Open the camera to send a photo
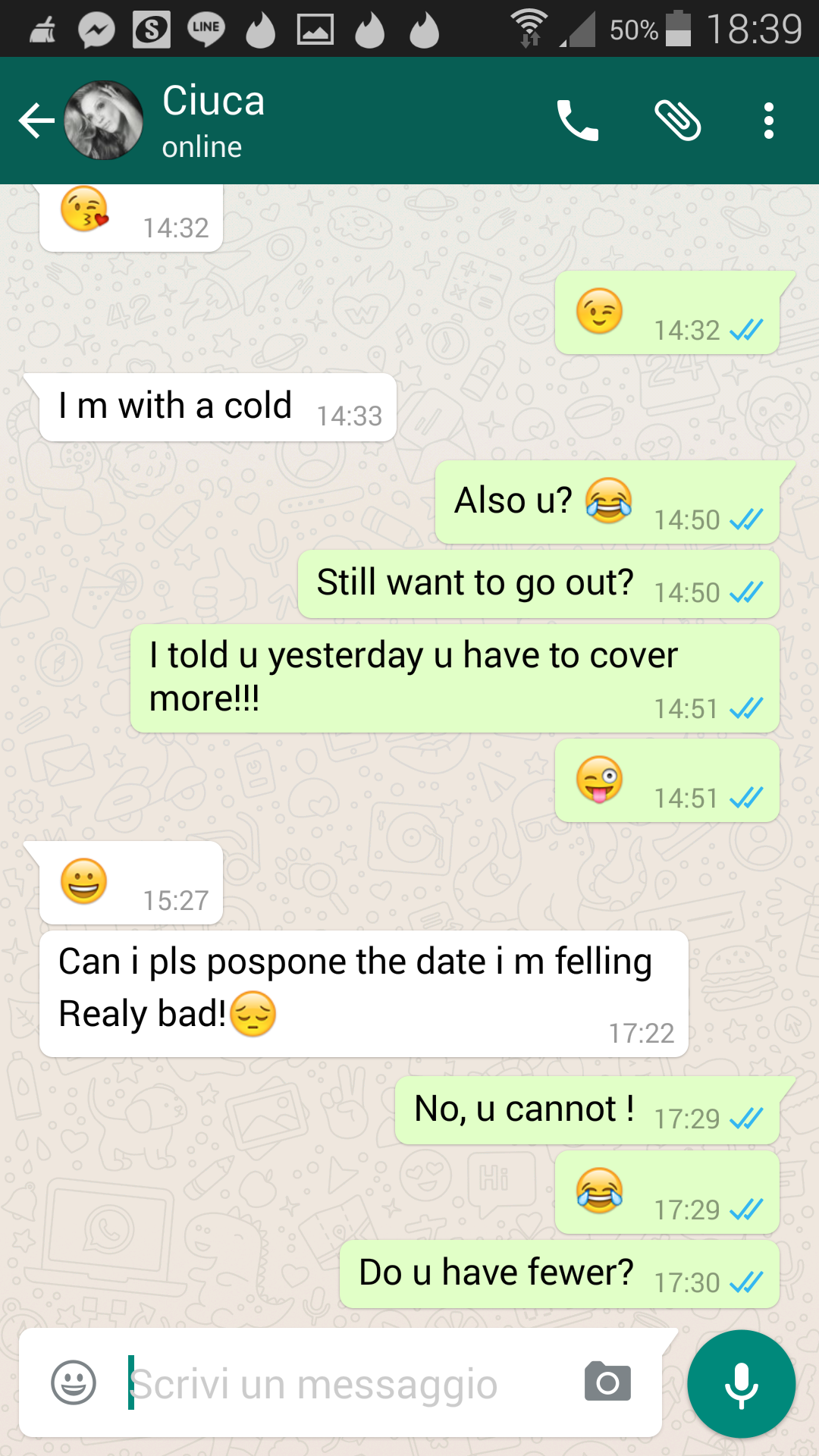Viewport: 819px width, 1456px height. (x=607, y=1382)
